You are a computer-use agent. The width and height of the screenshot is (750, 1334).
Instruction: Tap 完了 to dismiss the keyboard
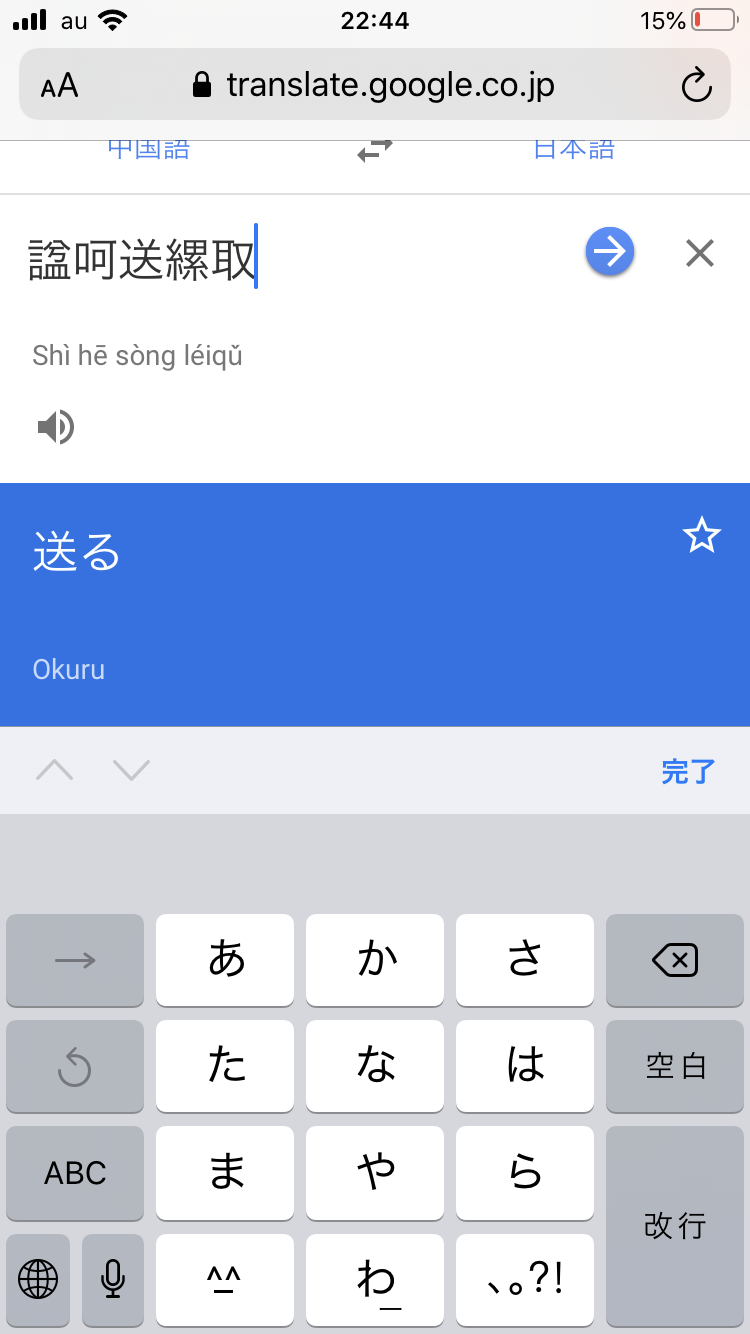[688, 771]
